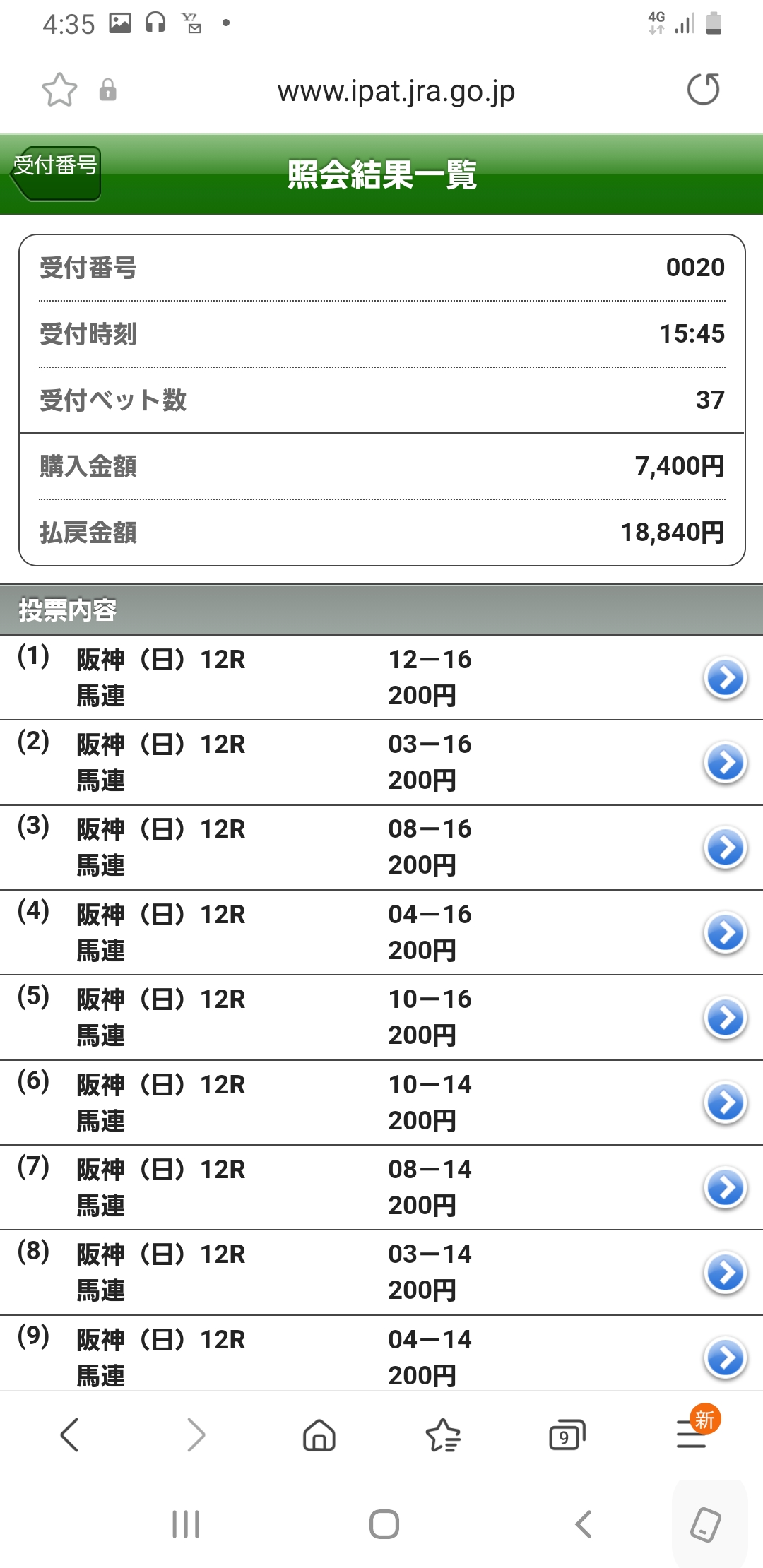Go to the system home screen
This screenshot has height=1568, width=763.
(x=384, y=1524)
